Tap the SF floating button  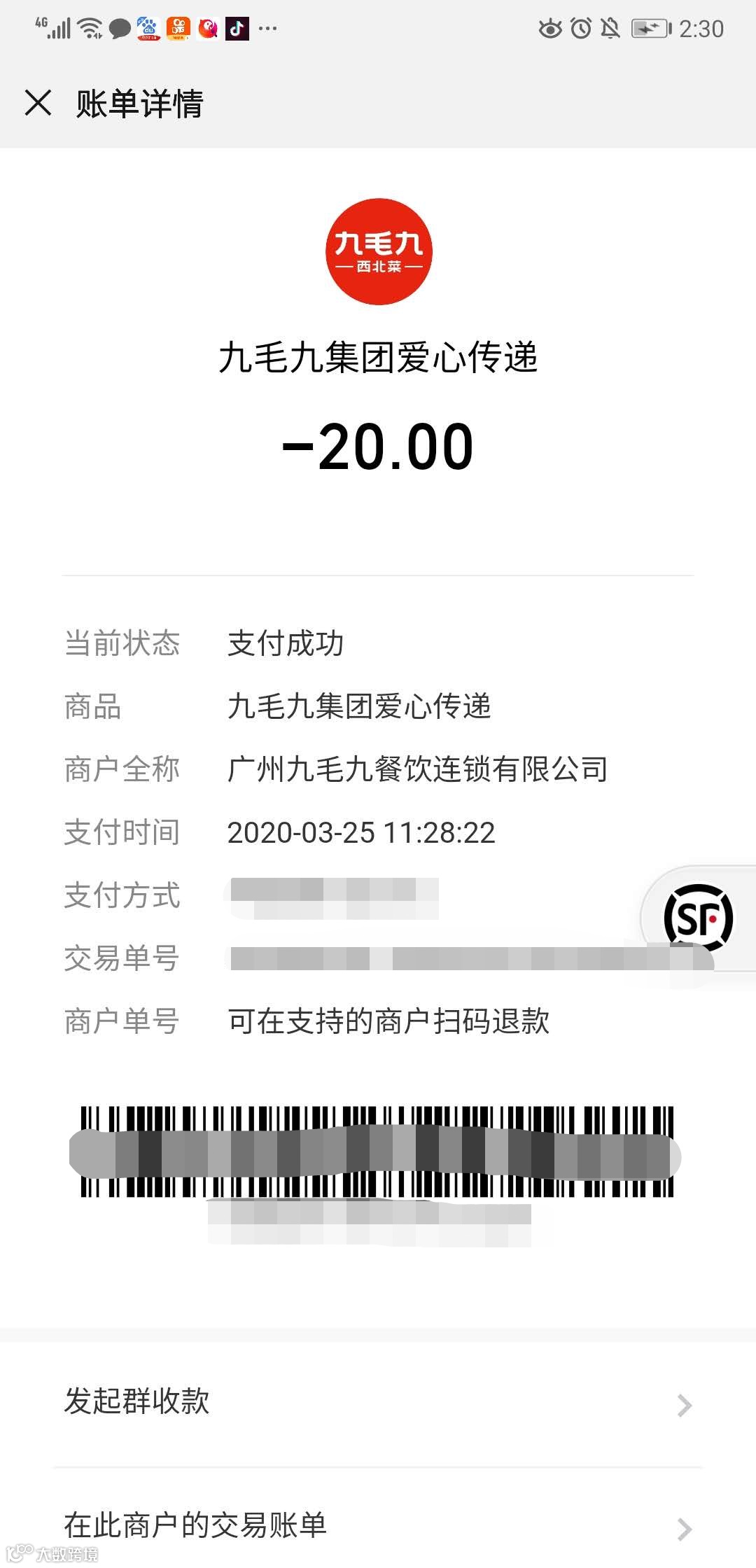[x=698, y=918]
